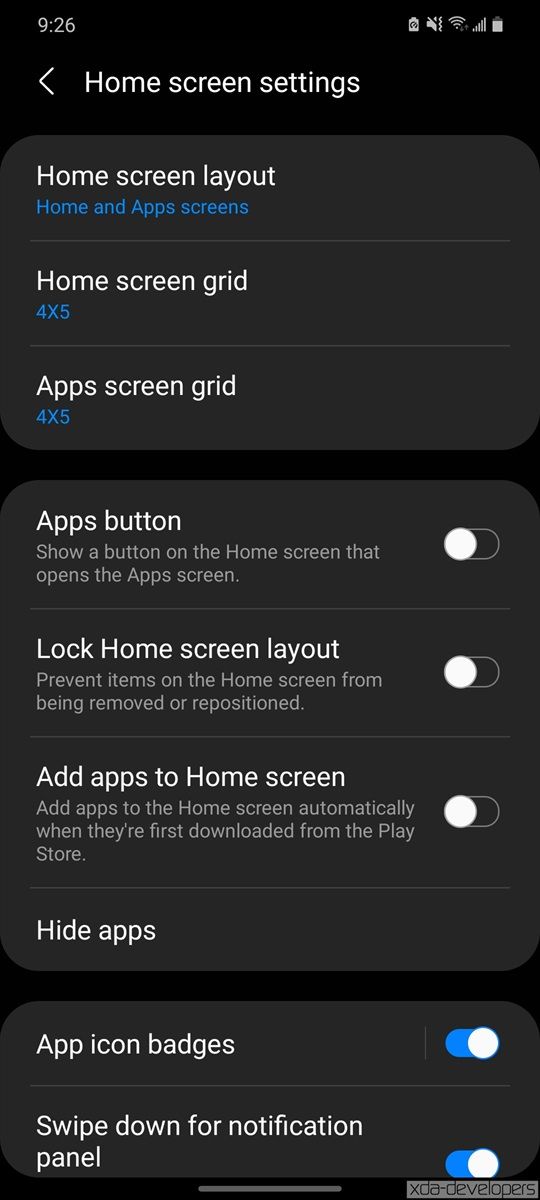
Task: Go back from Home screen settings
Action: 46,82
